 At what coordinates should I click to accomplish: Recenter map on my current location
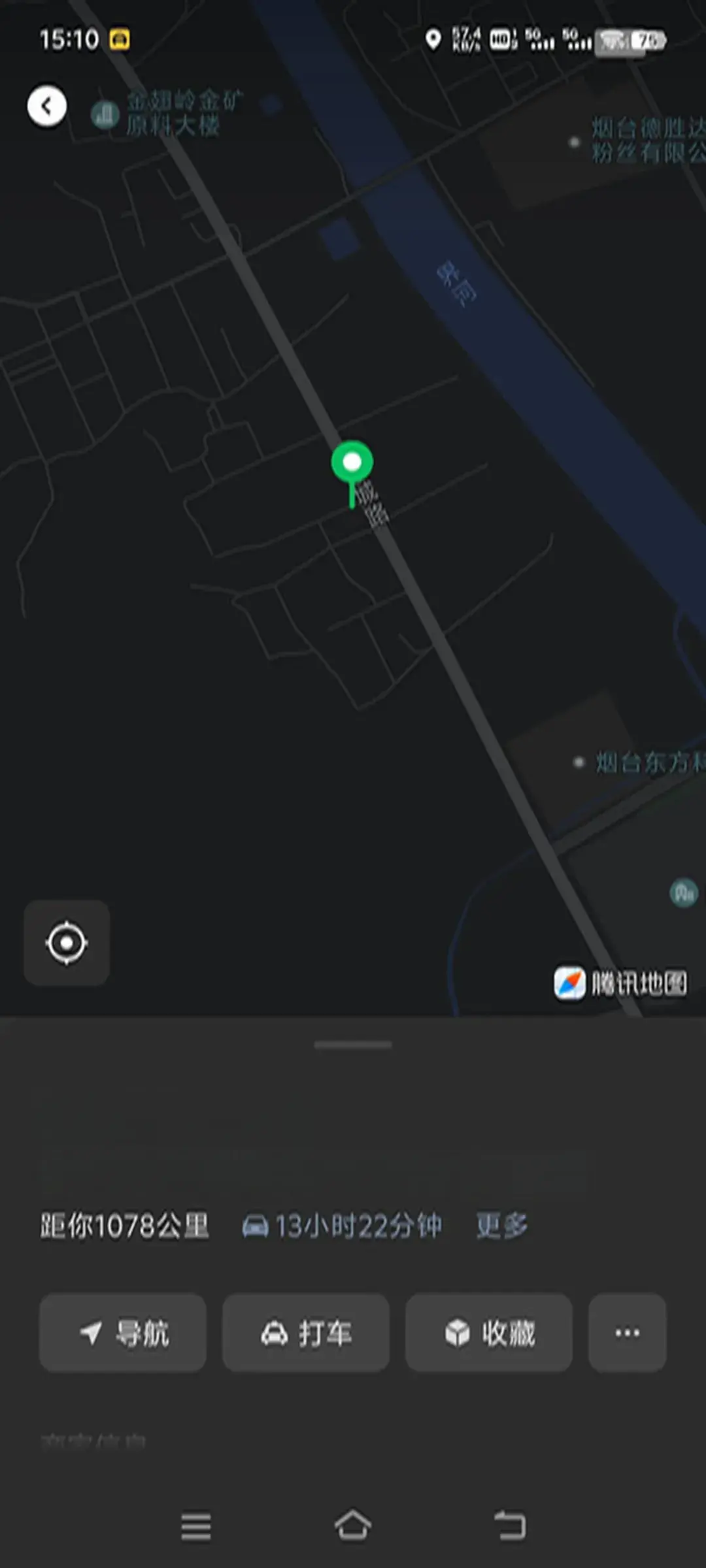[67, 943]
